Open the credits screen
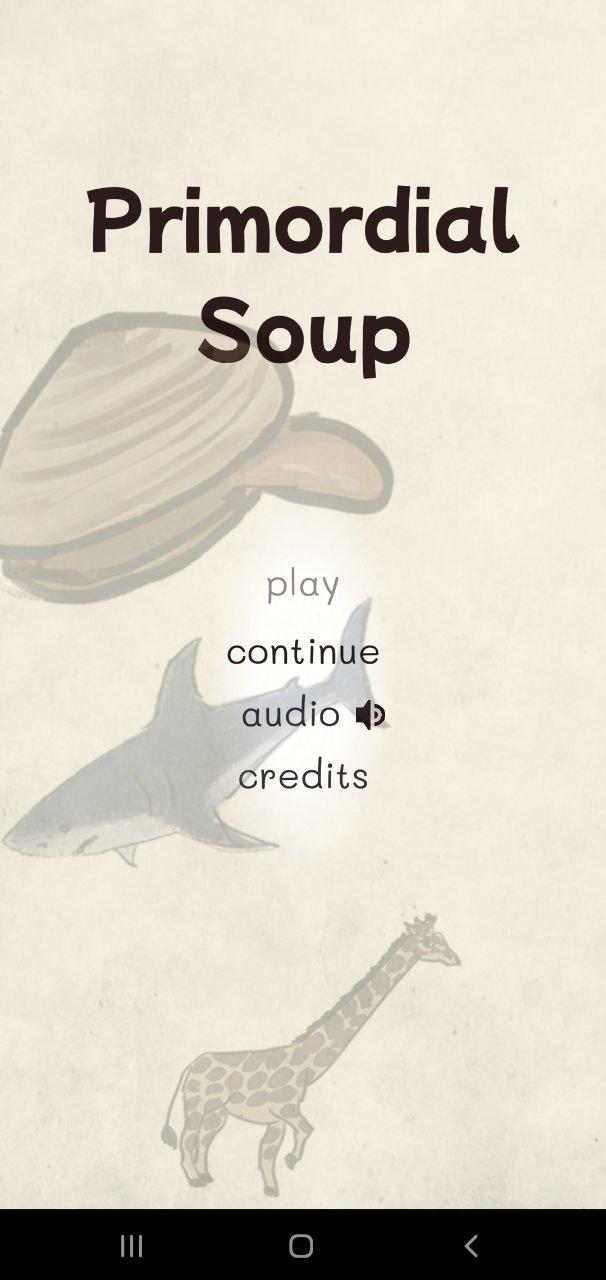This screenshot has width=606, height=1280. (302, 776)
